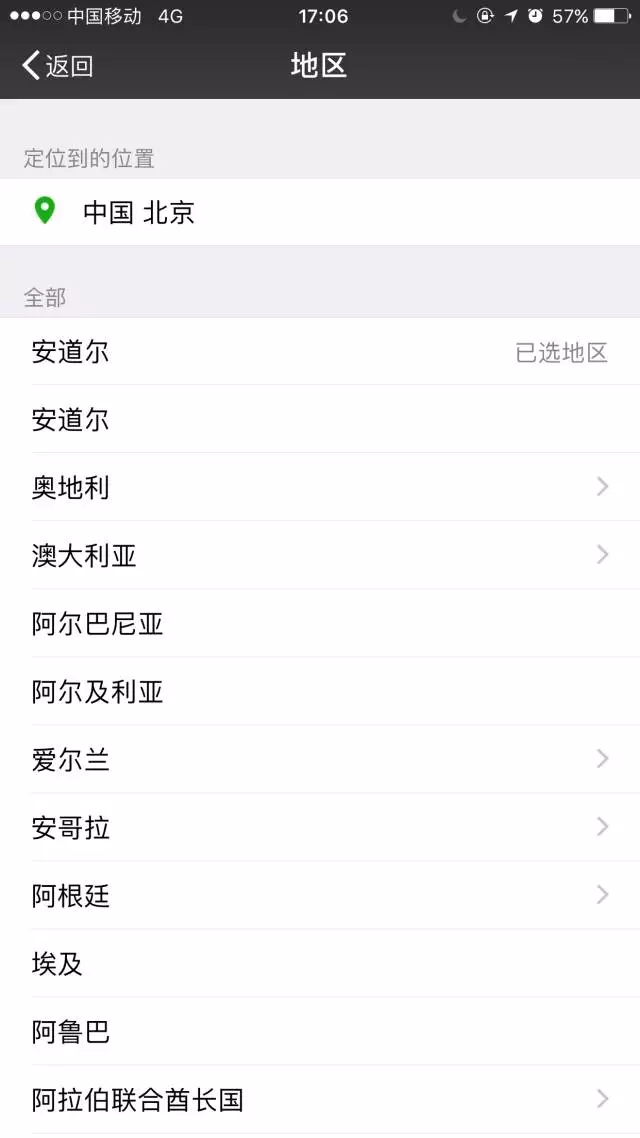Expand the 阿根廷 region options
This screenshot has height=1138, width=640.
click(320, 896)
